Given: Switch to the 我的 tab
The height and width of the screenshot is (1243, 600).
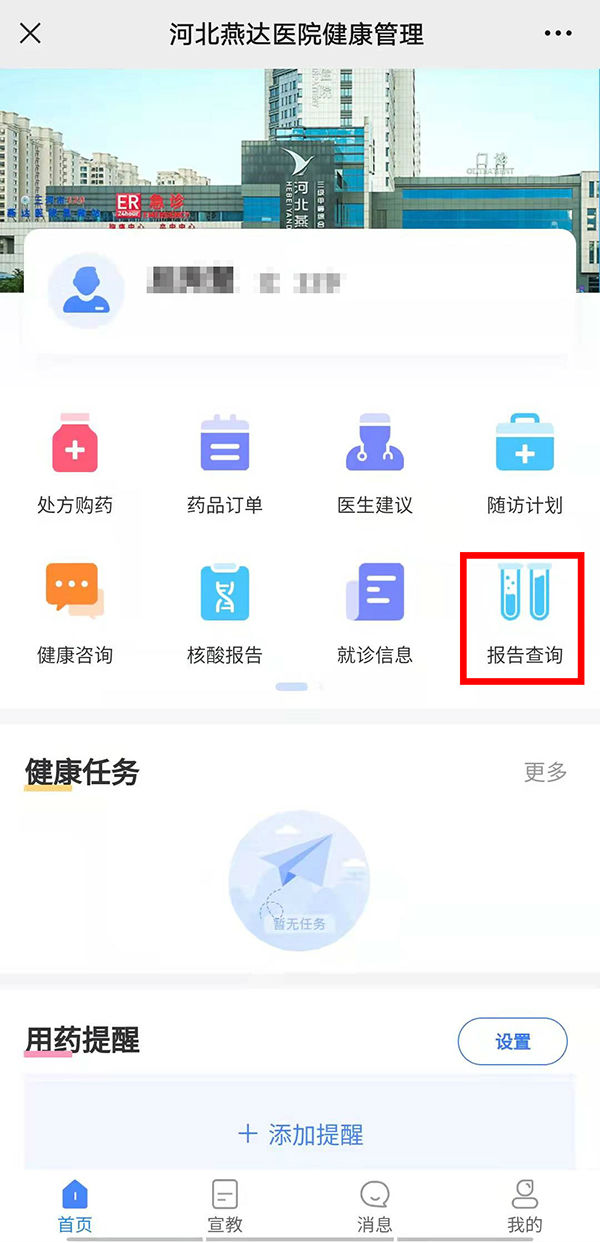Looking at the screenshot, I should 524,1206.
